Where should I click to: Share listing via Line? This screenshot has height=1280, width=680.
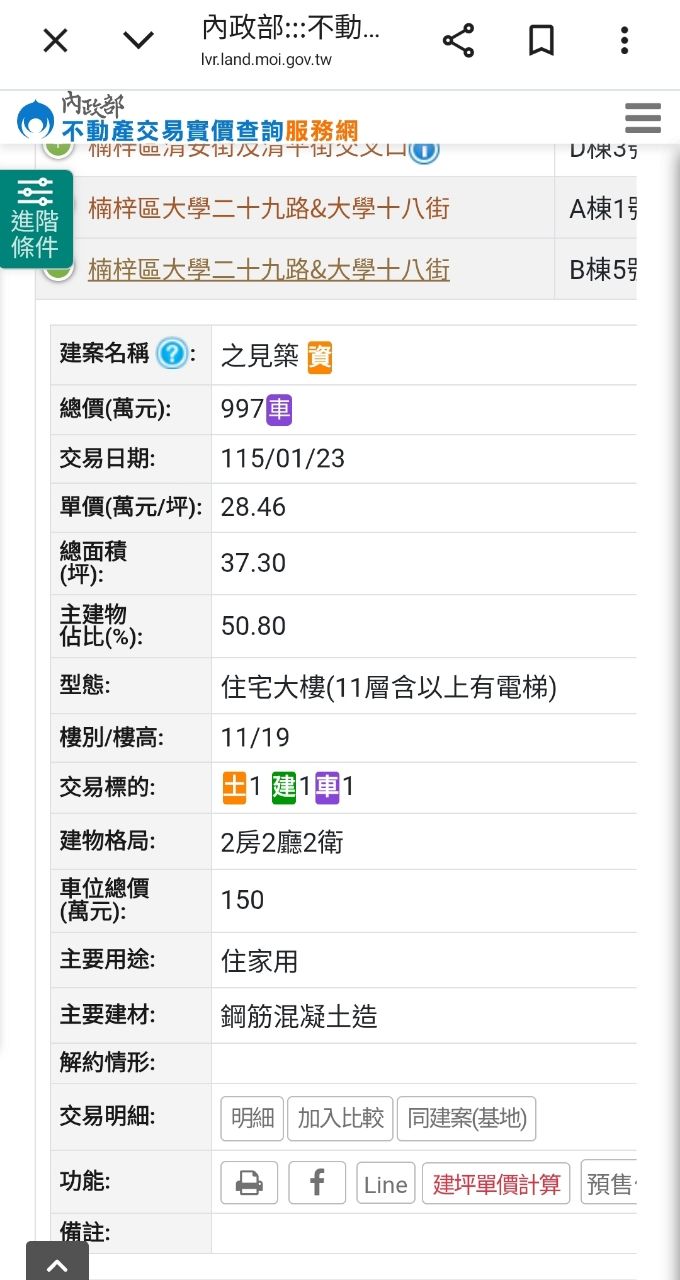point(385,1184)
